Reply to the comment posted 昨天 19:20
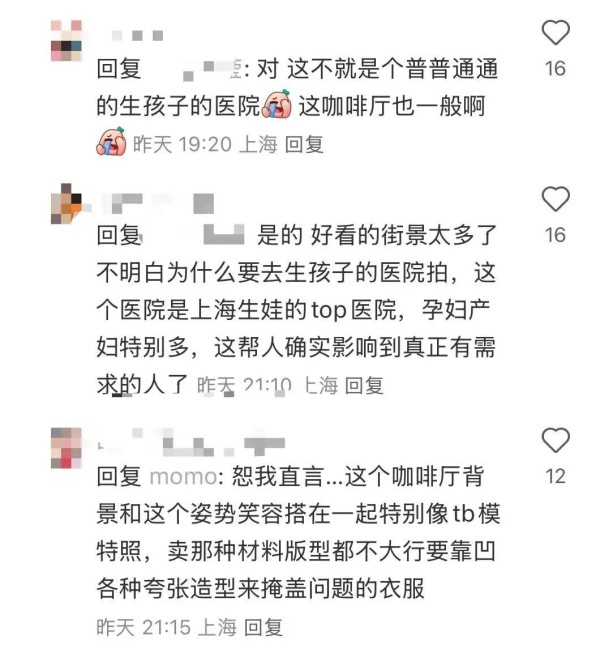This screenshot has width=600, height=653. (x=304, y=145)
